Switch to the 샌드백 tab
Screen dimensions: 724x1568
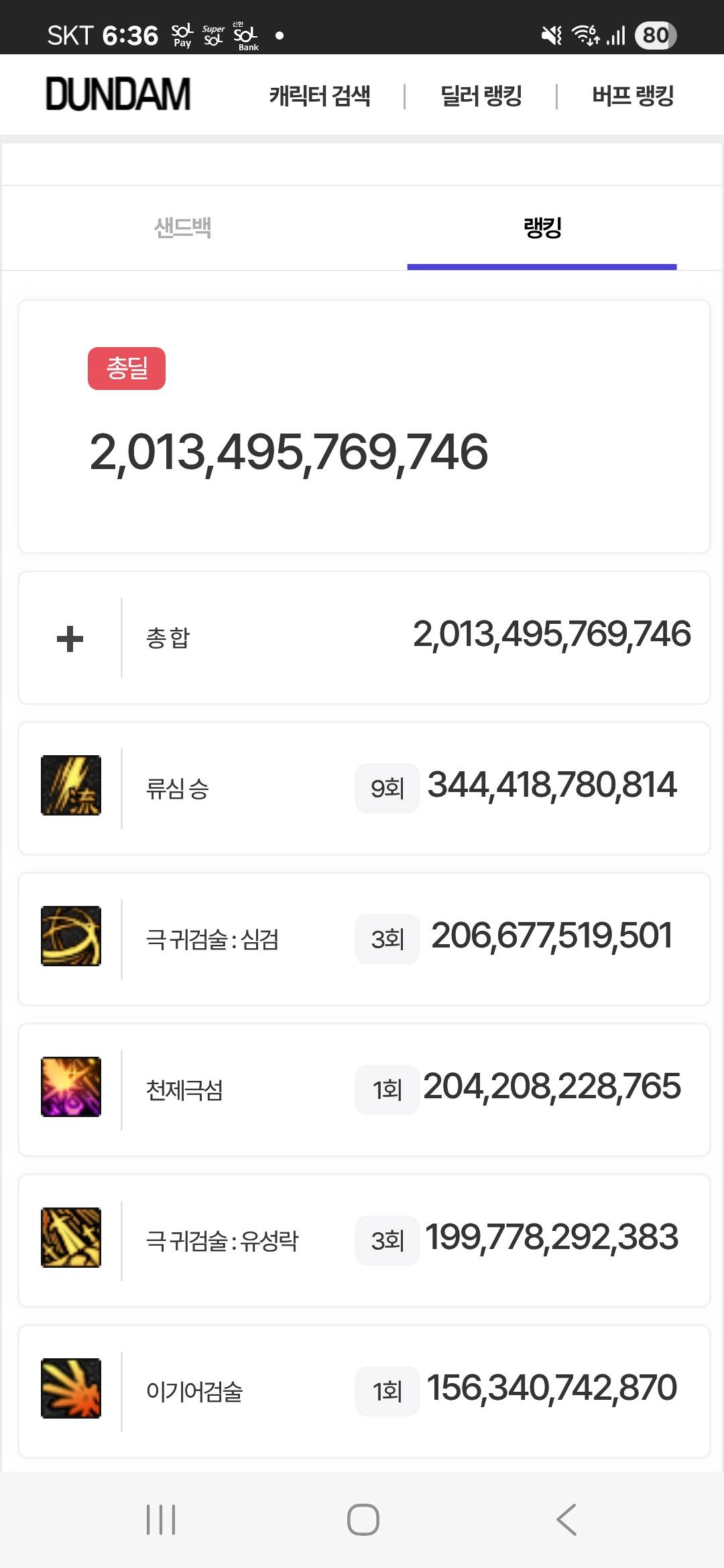click(x=182, y=228)
